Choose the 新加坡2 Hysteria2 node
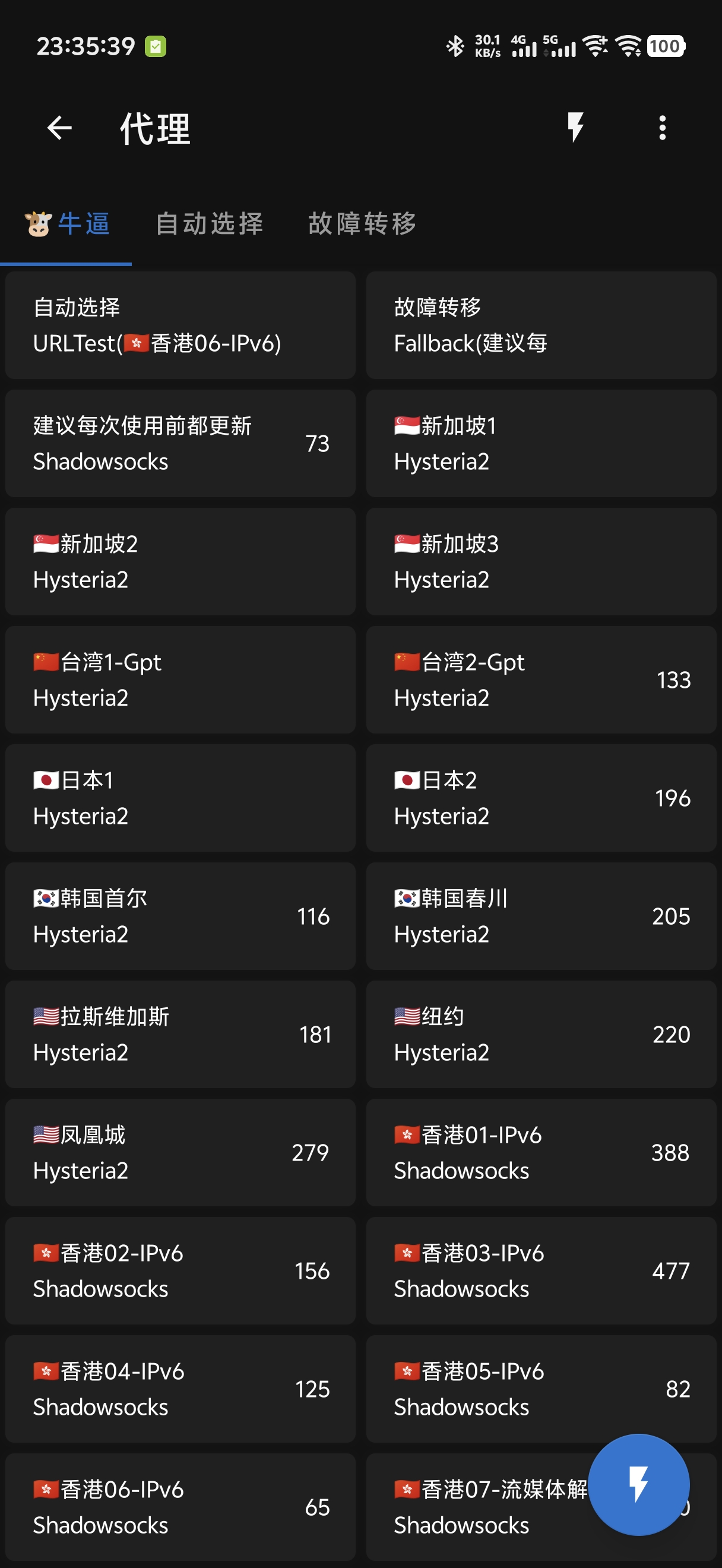The width and height of the screenshot is (722, 1568). [x=180, y=561]
